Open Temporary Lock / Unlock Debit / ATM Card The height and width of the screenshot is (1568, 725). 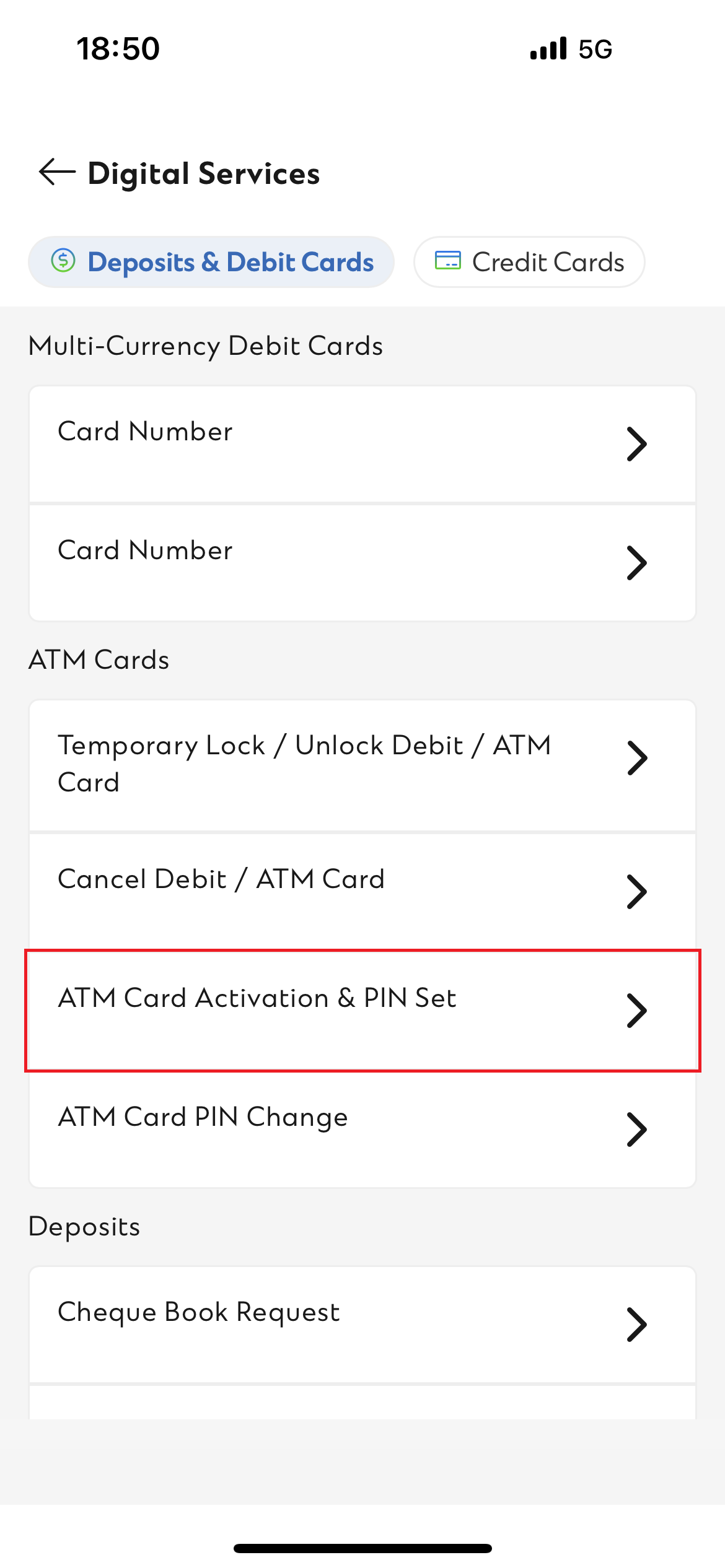pos(362,764)
